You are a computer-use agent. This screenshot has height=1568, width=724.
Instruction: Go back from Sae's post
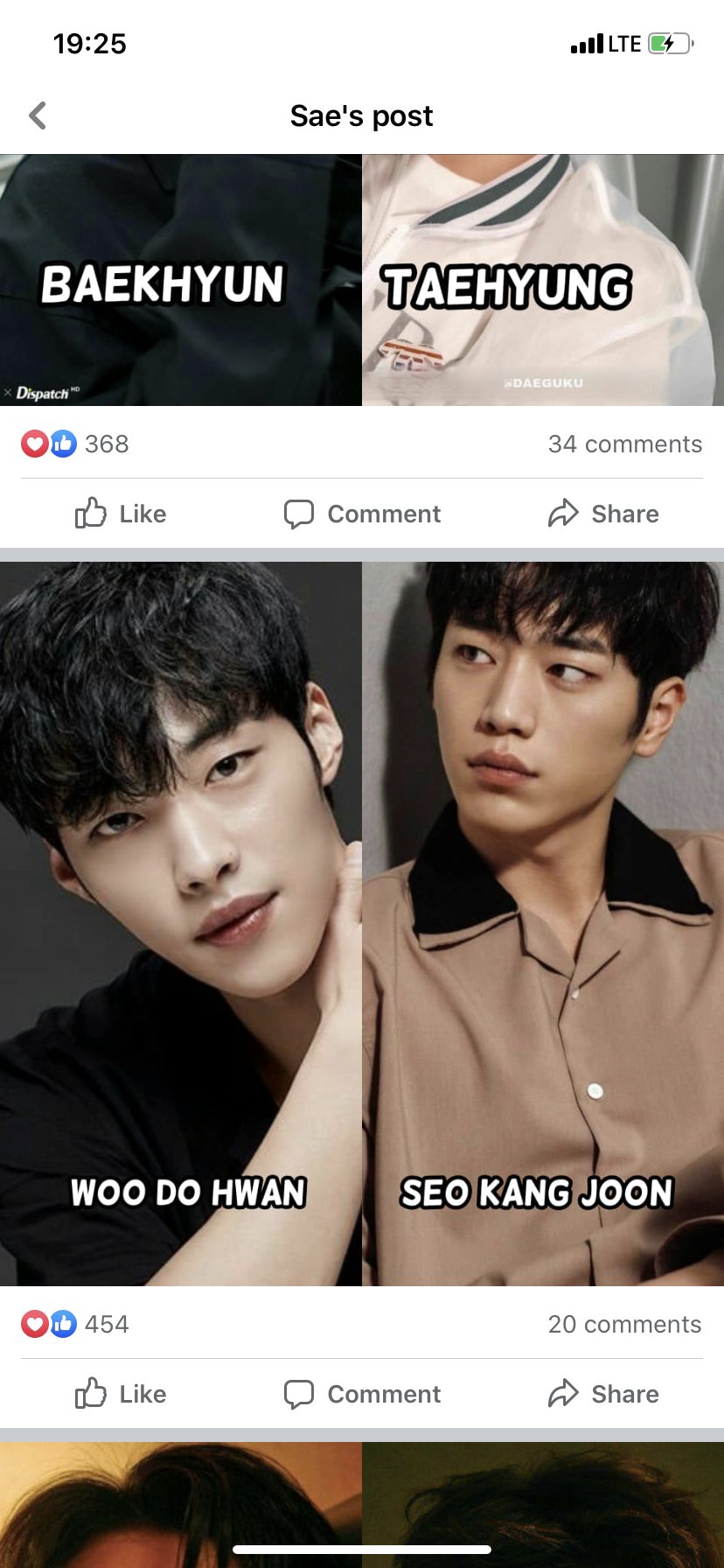[38, 115]
